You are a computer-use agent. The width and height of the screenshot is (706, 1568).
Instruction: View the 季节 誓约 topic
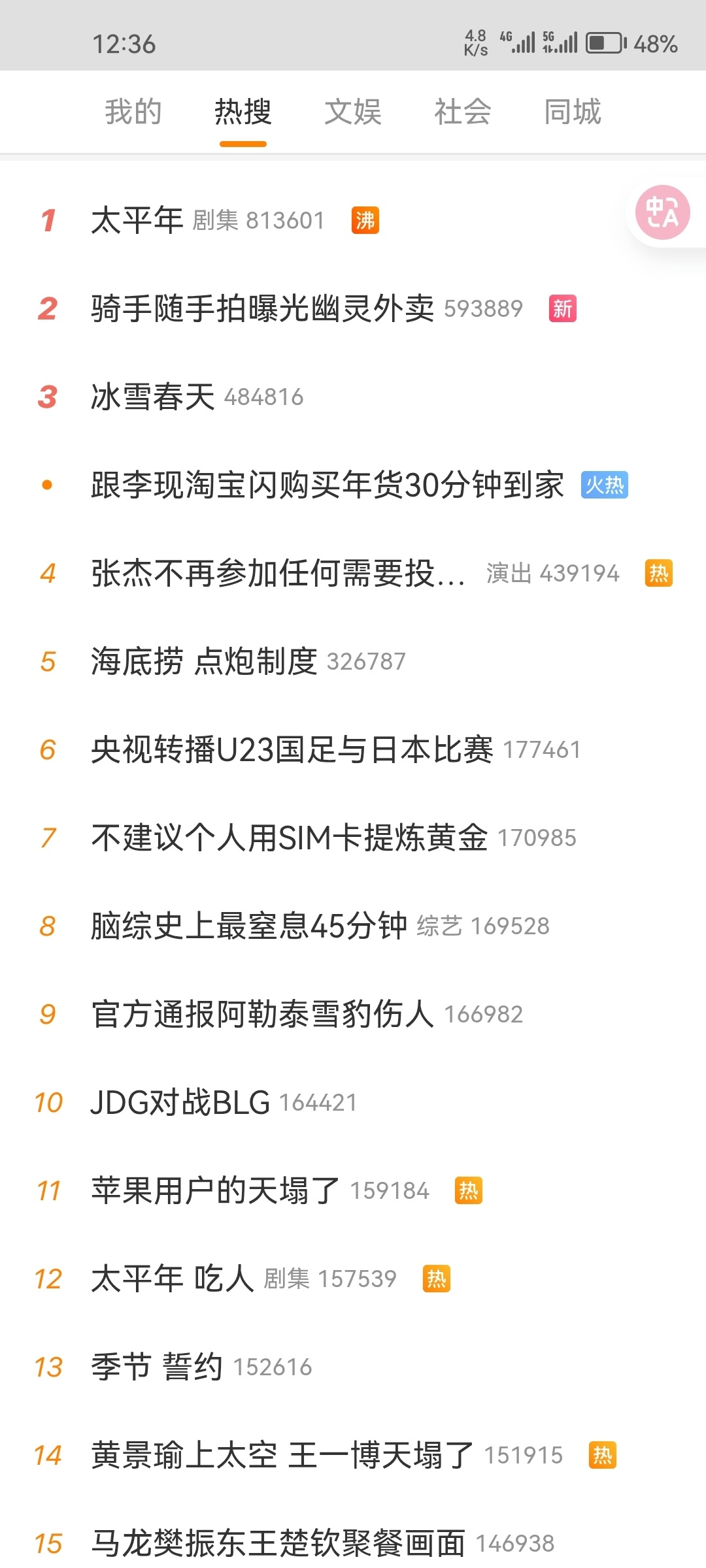point(157,1367)
